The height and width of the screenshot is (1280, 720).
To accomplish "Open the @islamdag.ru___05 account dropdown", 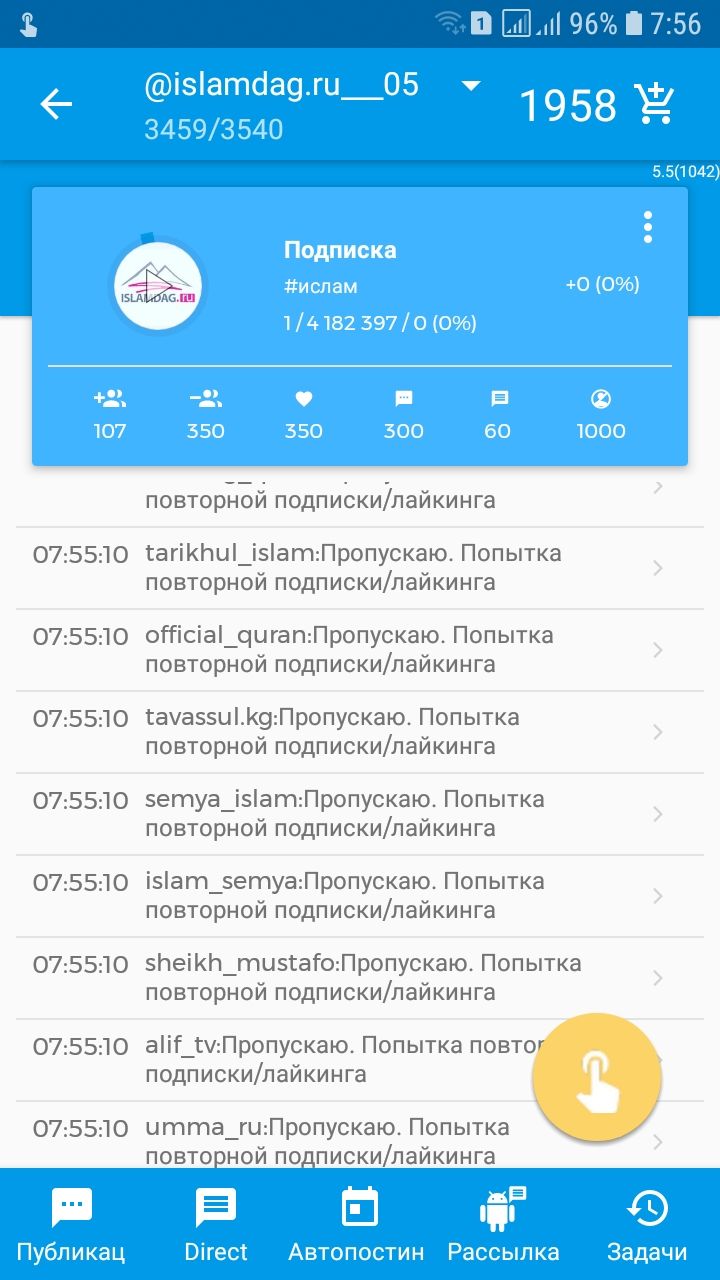I will (471, 86).
